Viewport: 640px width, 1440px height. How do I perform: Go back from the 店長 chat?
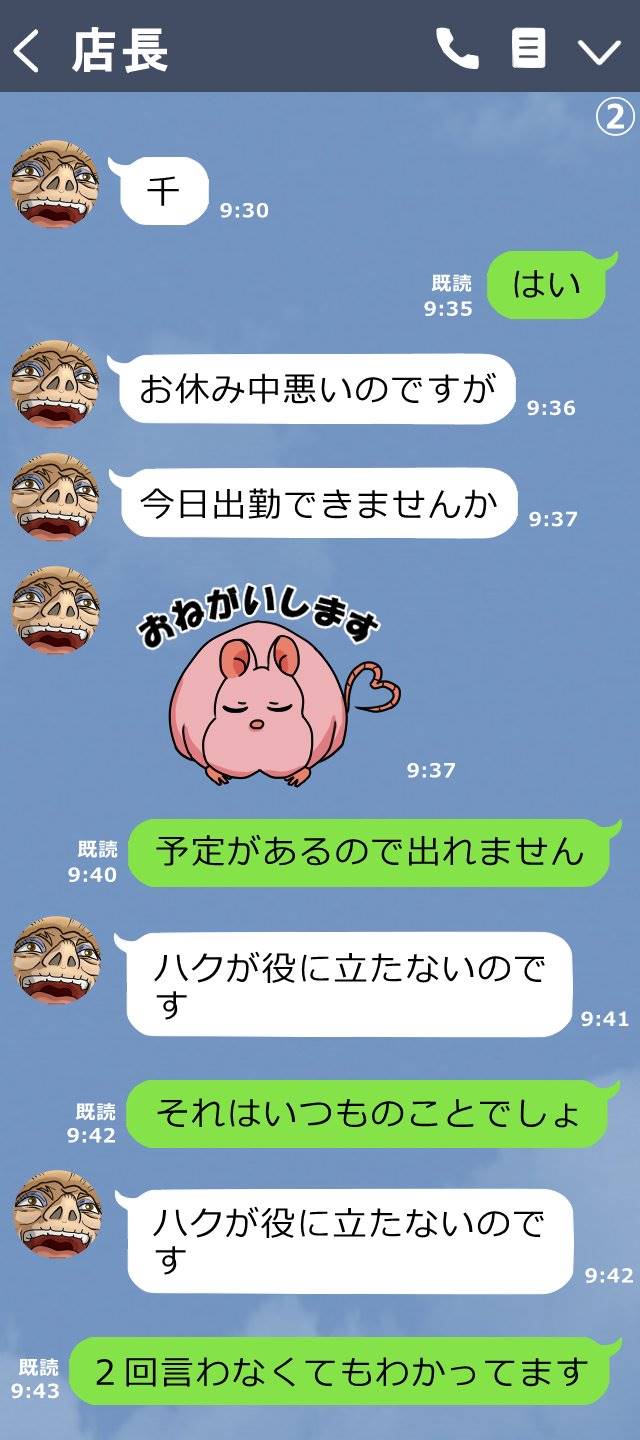(27, 50)
